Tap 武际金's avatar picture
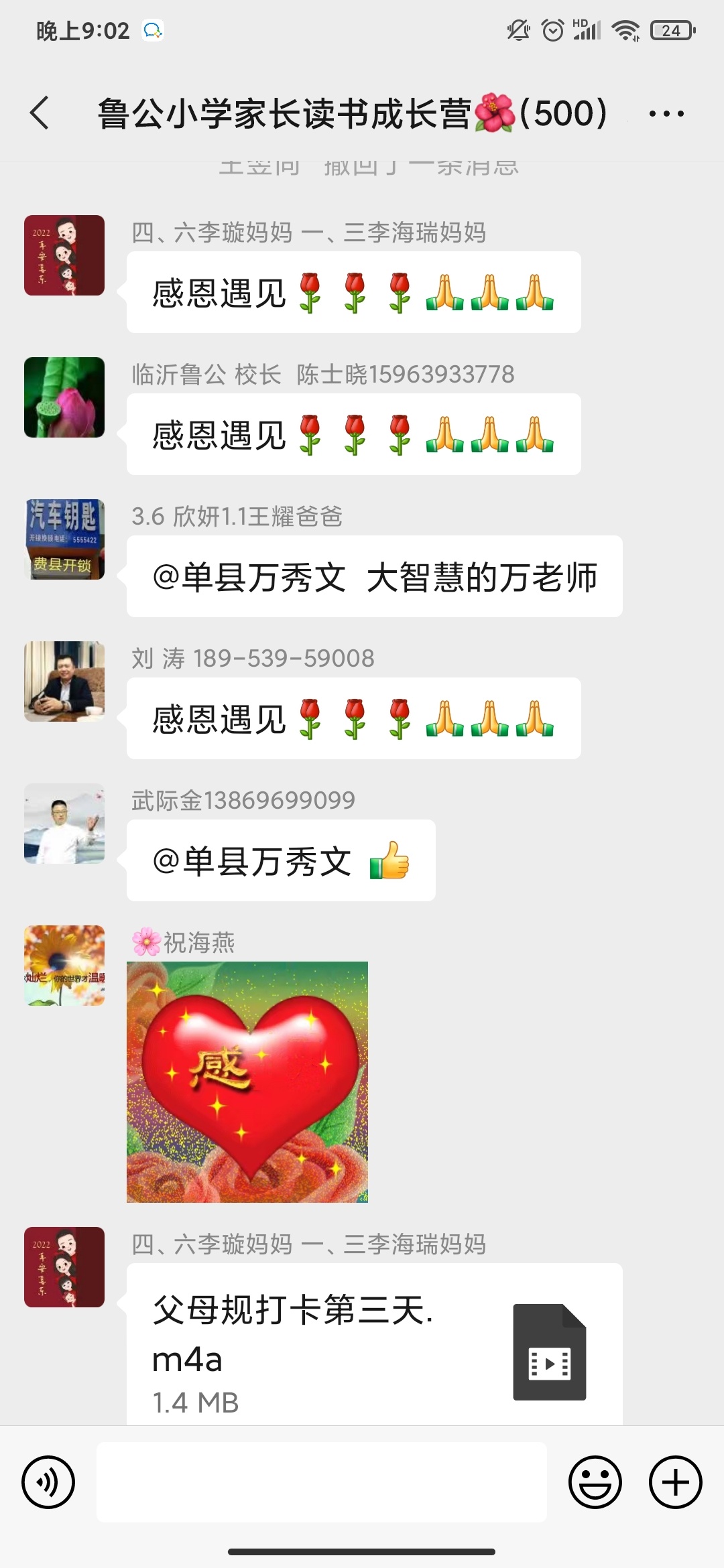This screenshot has width=724, height=1568. [64, 824]
